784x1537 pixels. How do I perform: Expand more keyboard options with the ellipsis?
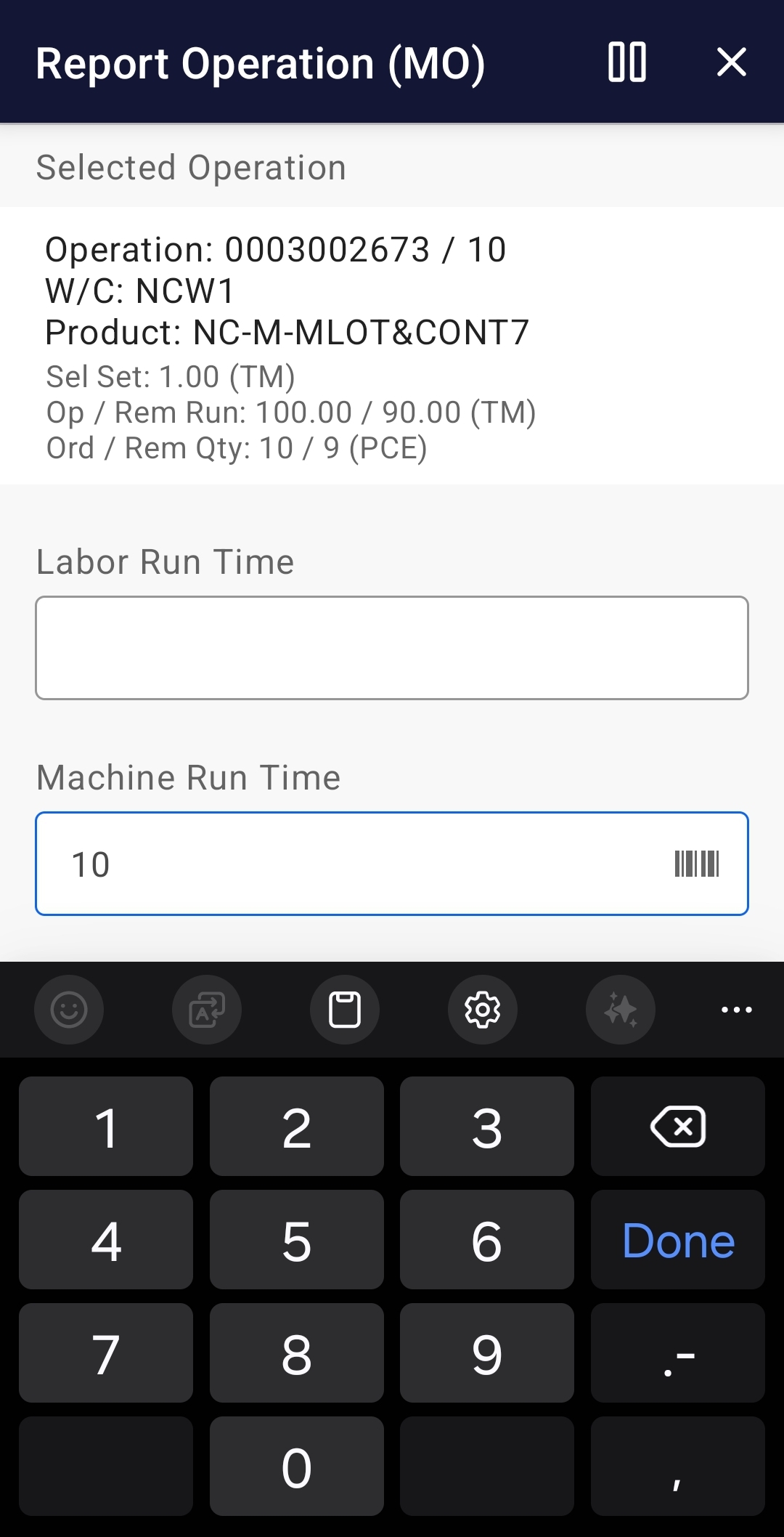tap(737, 1009)
